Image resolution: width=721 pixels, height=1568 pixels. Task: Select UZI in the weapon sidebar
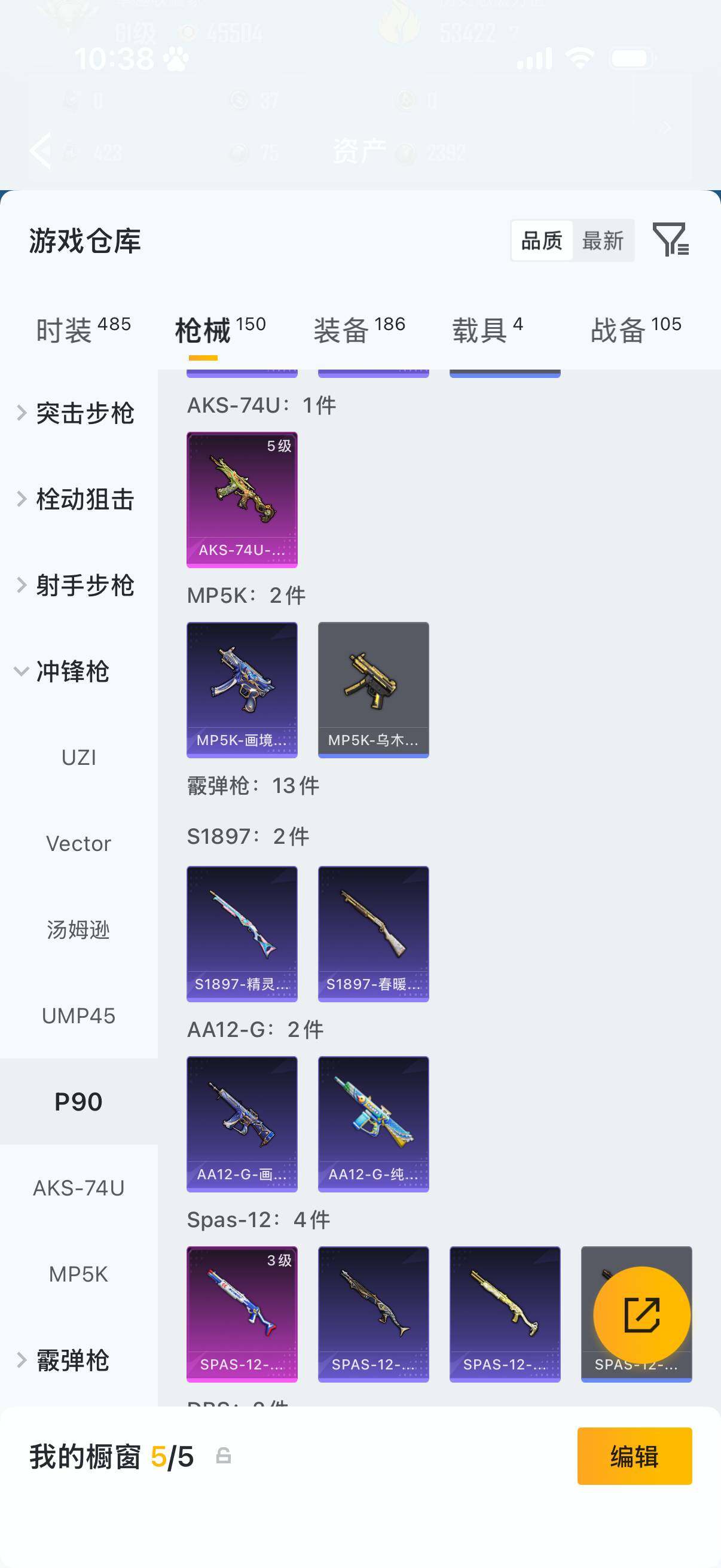click(x=79, y=757)
